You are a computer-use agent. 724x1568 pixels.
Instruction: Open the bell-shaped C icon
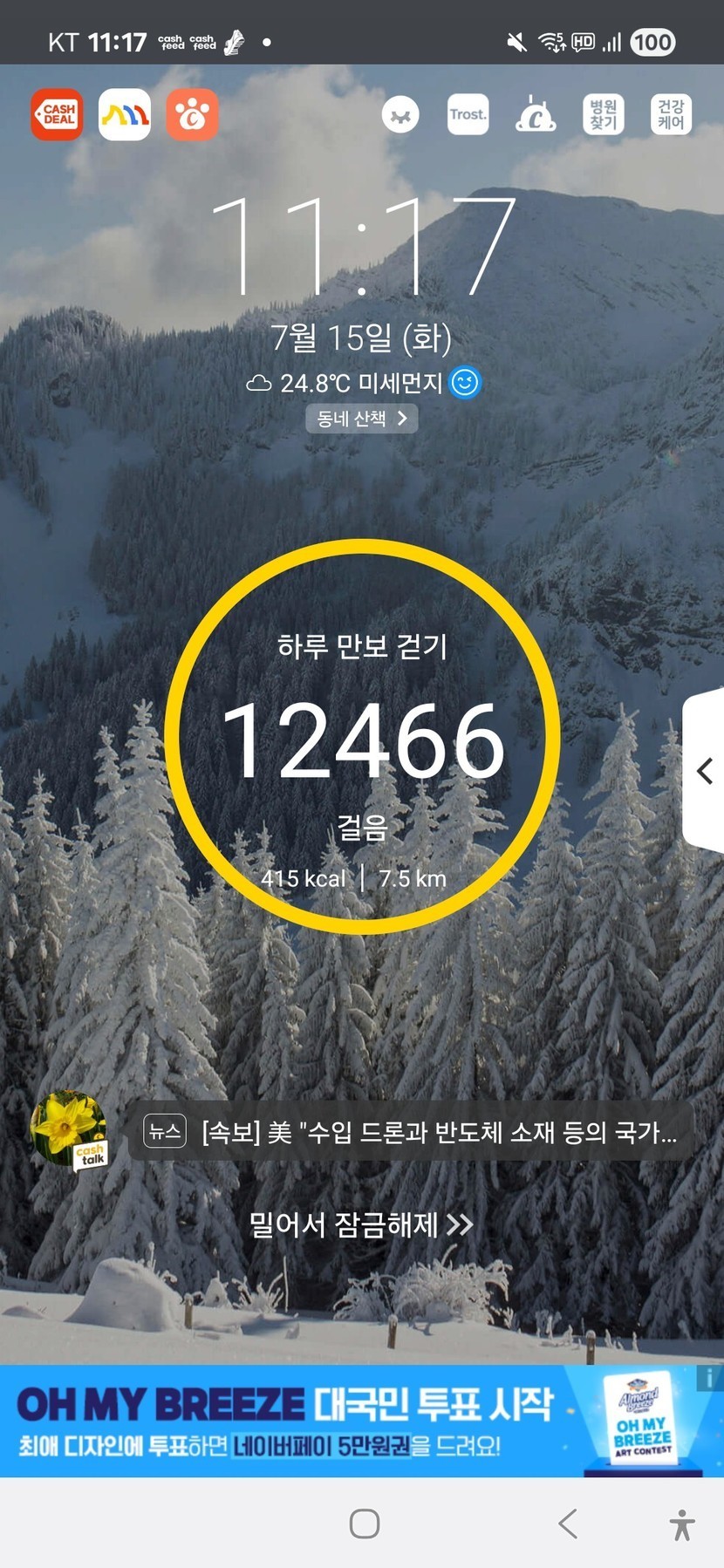(x=535, y=114)
